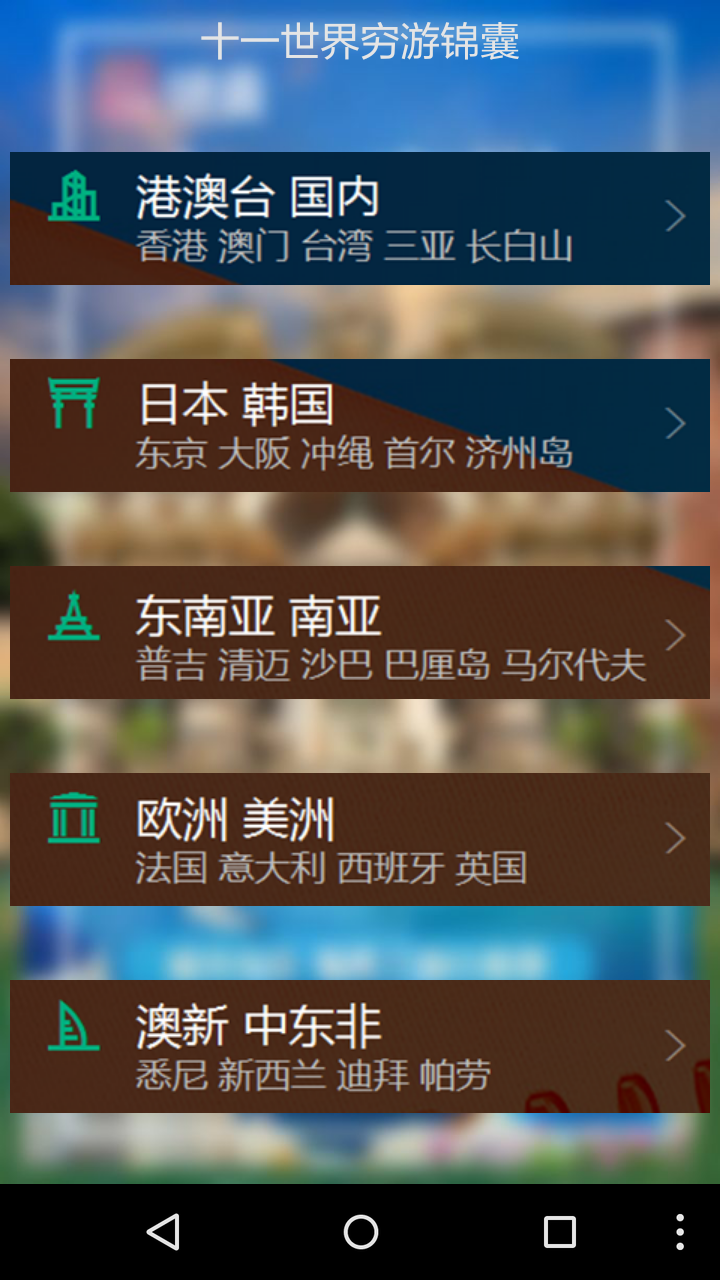Go back using the system back button
Image resolution: width=720 pixels, height=1280 pixels.
click(163, 1232)
